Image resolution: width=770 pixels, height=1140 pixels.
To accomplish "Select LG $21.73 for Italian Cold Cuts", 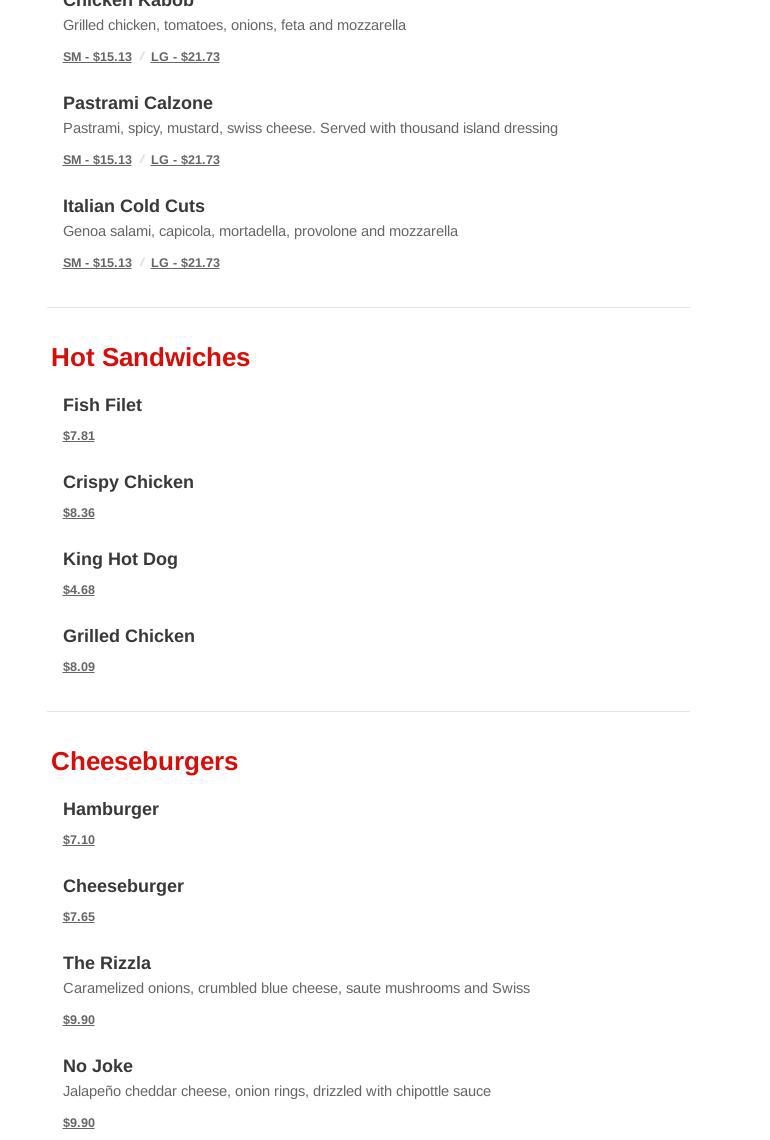I will tap(185, 263).
